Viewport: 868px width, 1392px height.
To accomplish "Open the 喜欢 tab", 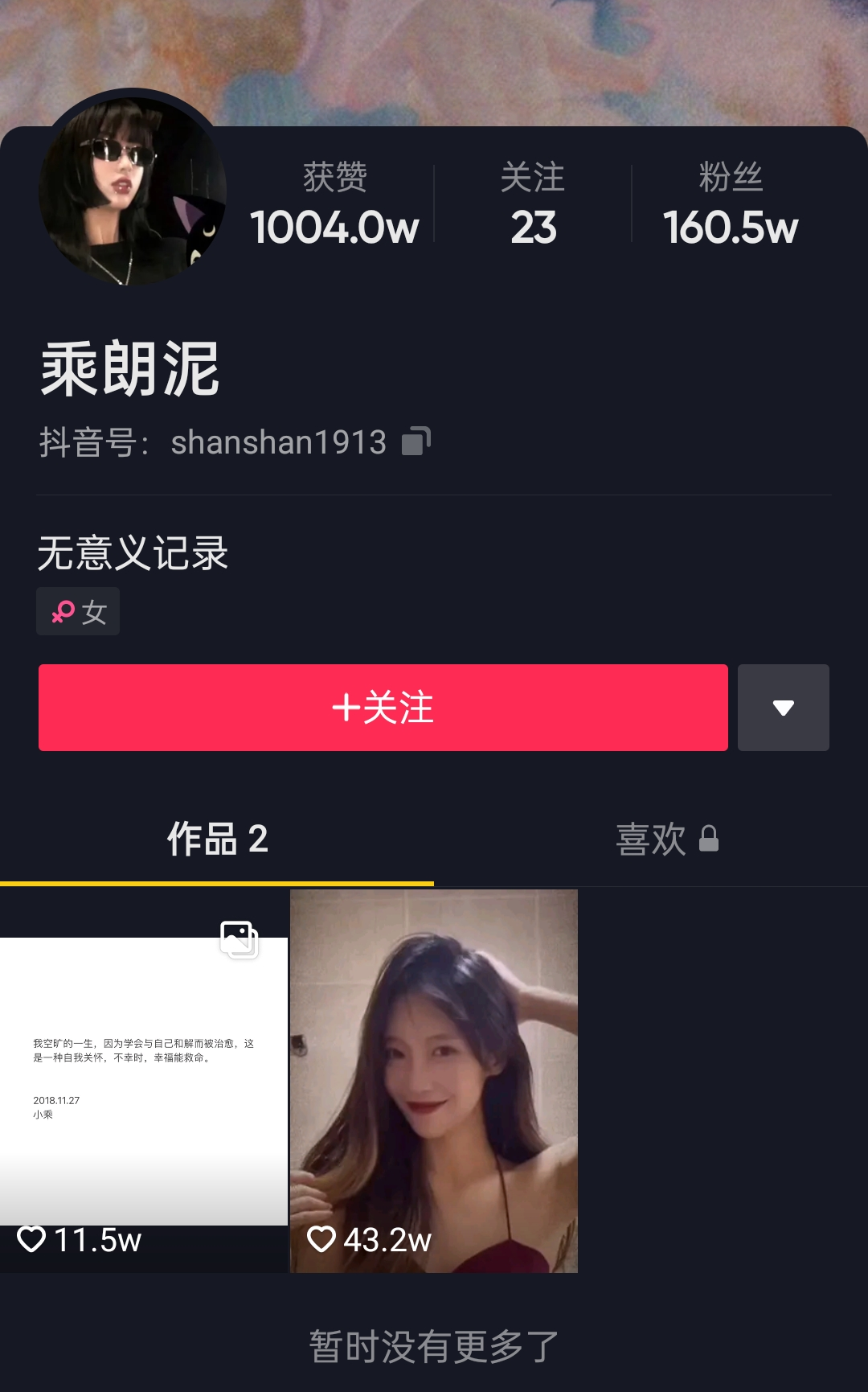I will (653, 839).
